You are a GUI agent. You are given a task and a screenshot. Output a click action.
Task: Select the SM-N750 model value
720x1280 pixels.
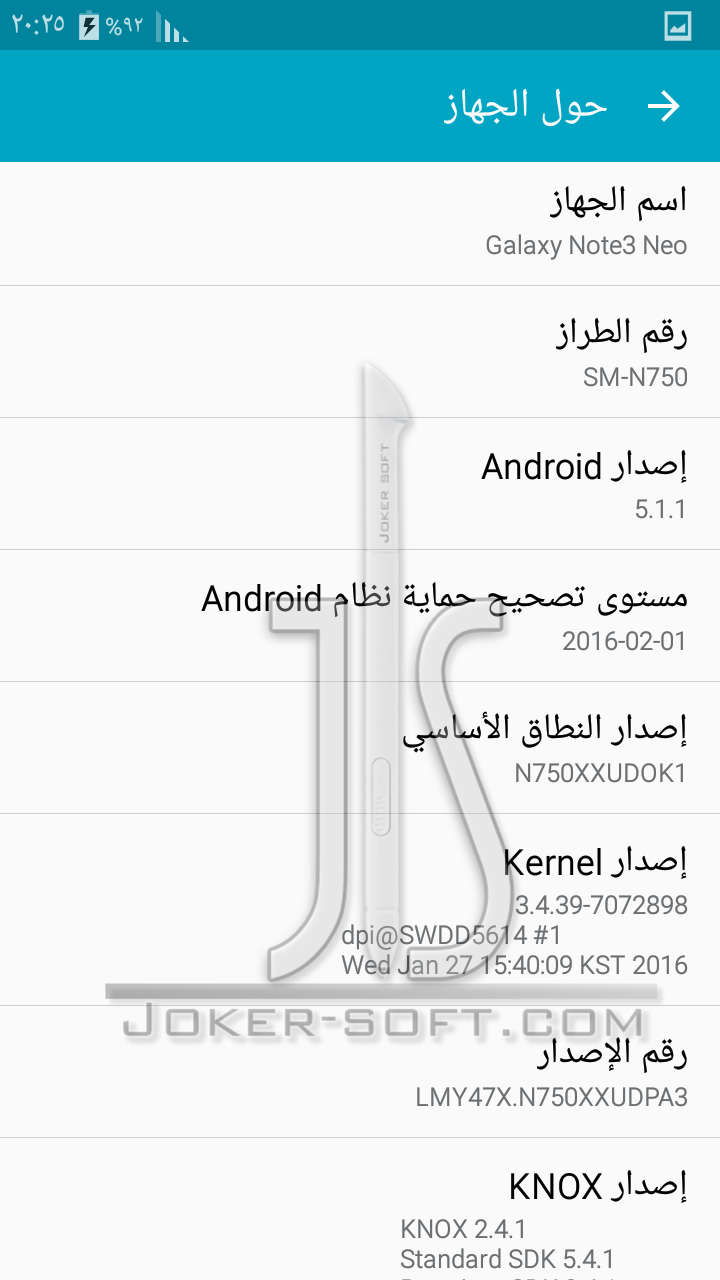[x=635, y=377]
